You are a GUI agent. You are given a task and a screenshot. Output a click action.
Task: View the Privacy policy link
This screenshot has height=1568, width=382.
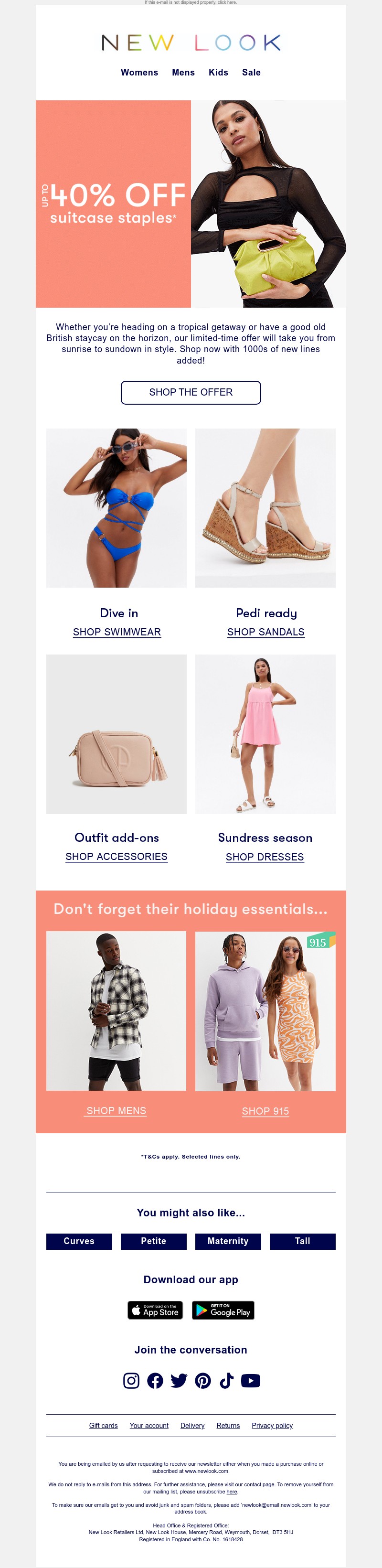click(272, 1426)
